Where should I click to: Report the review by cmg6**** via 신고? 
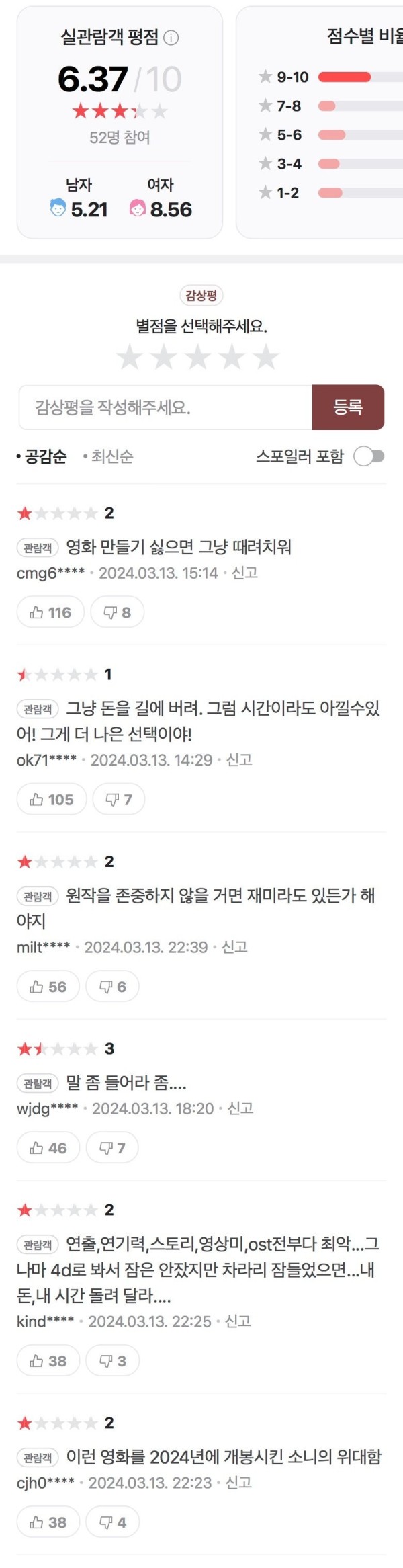(244, 573)
